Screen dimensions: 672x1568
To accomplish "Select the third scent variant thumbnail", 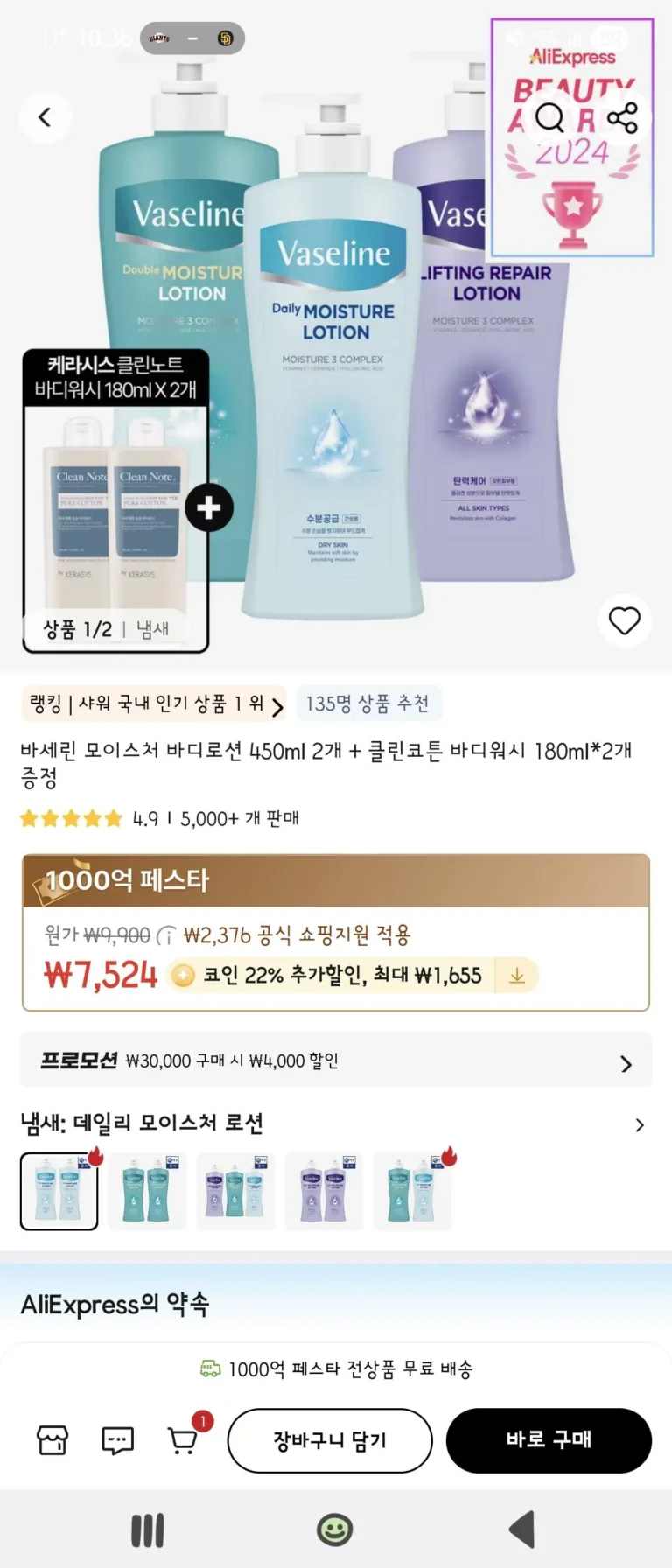I will 235,1192.
